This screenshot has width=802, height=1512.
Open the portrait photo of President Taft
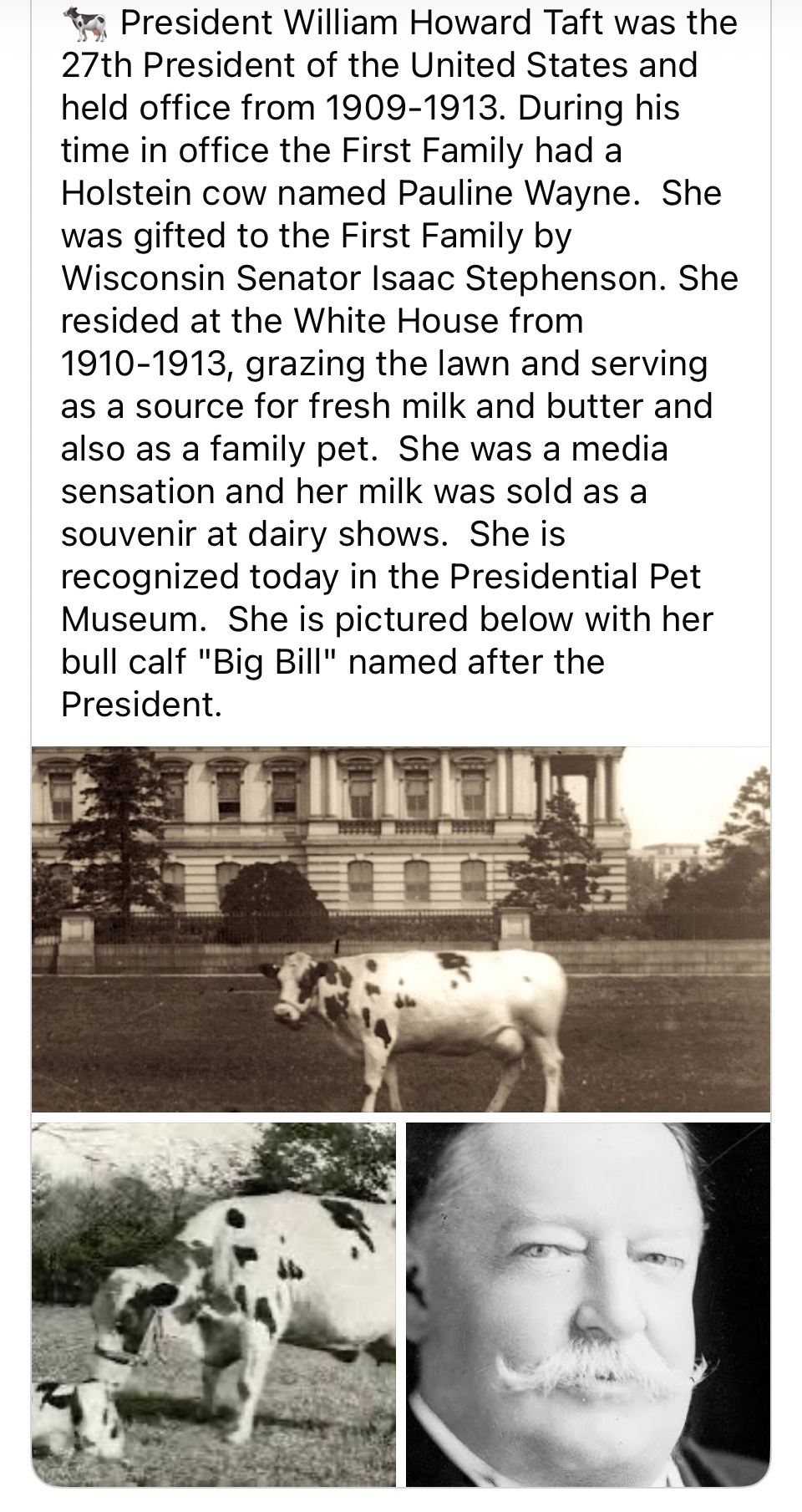click(x=587, y=1304)
